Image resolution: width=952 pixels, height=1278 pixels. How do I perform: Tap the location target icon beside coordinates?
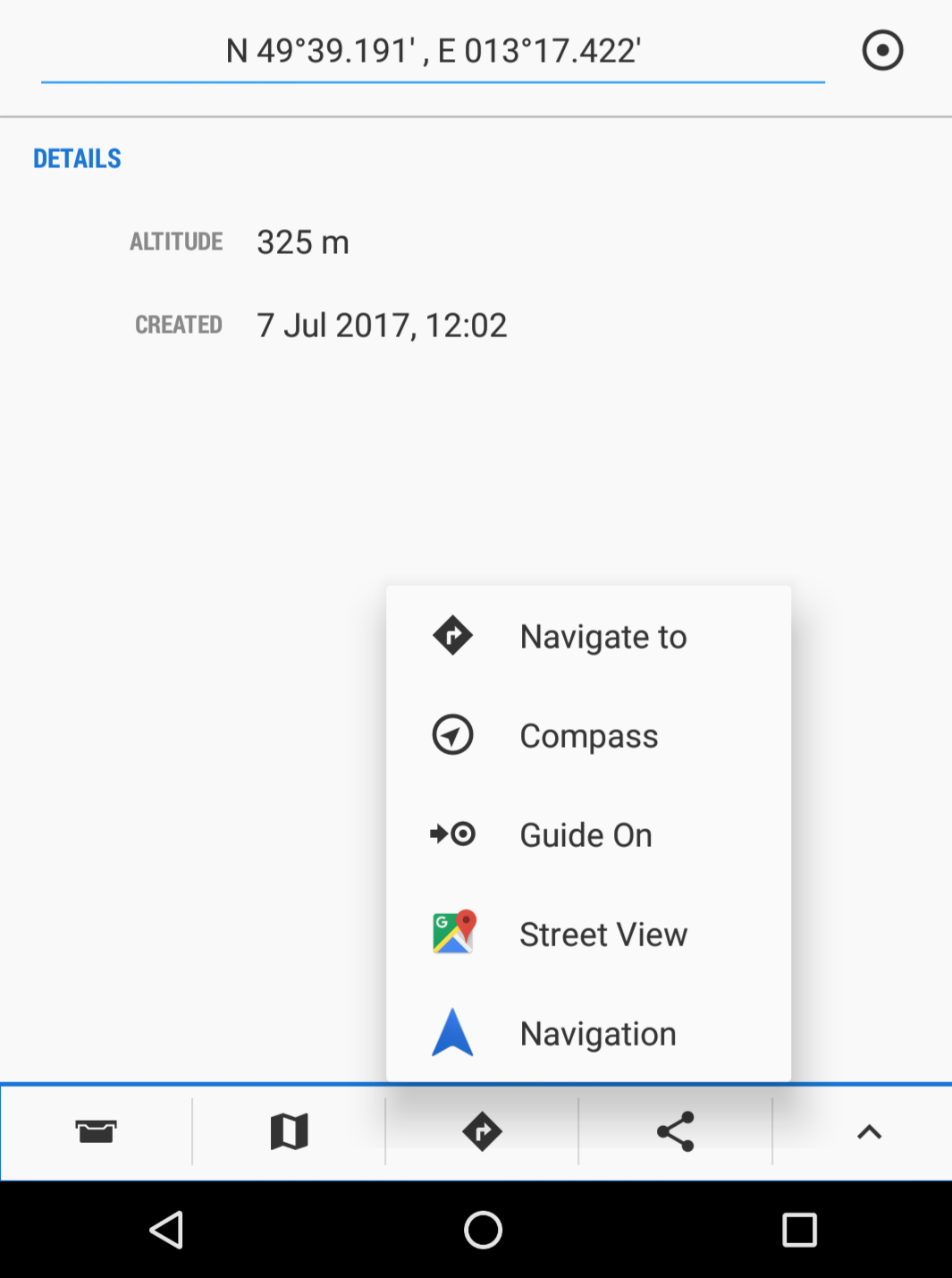point(882,50)
